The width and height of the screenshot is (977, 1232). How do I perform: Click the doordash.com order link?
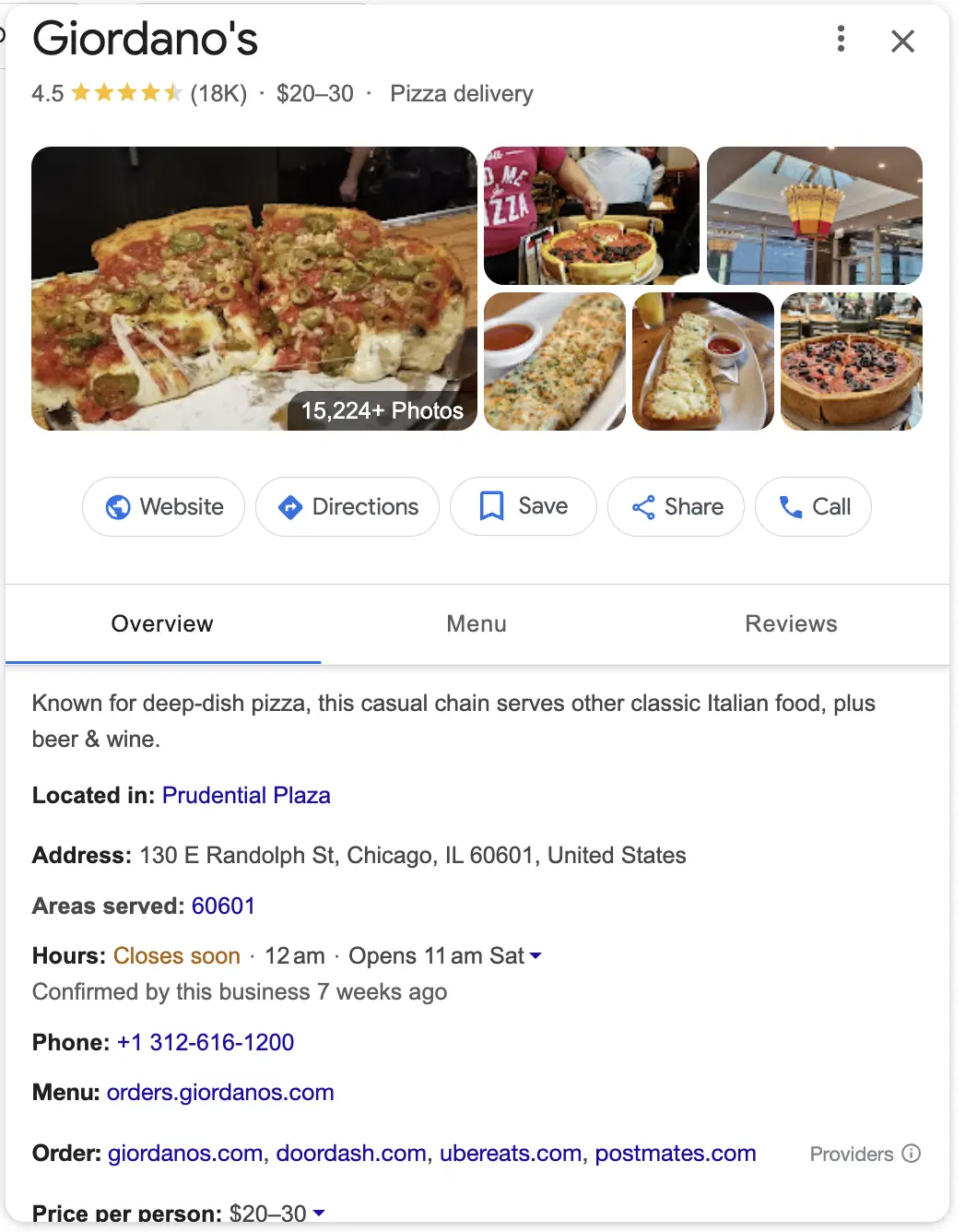[351, 1153]
